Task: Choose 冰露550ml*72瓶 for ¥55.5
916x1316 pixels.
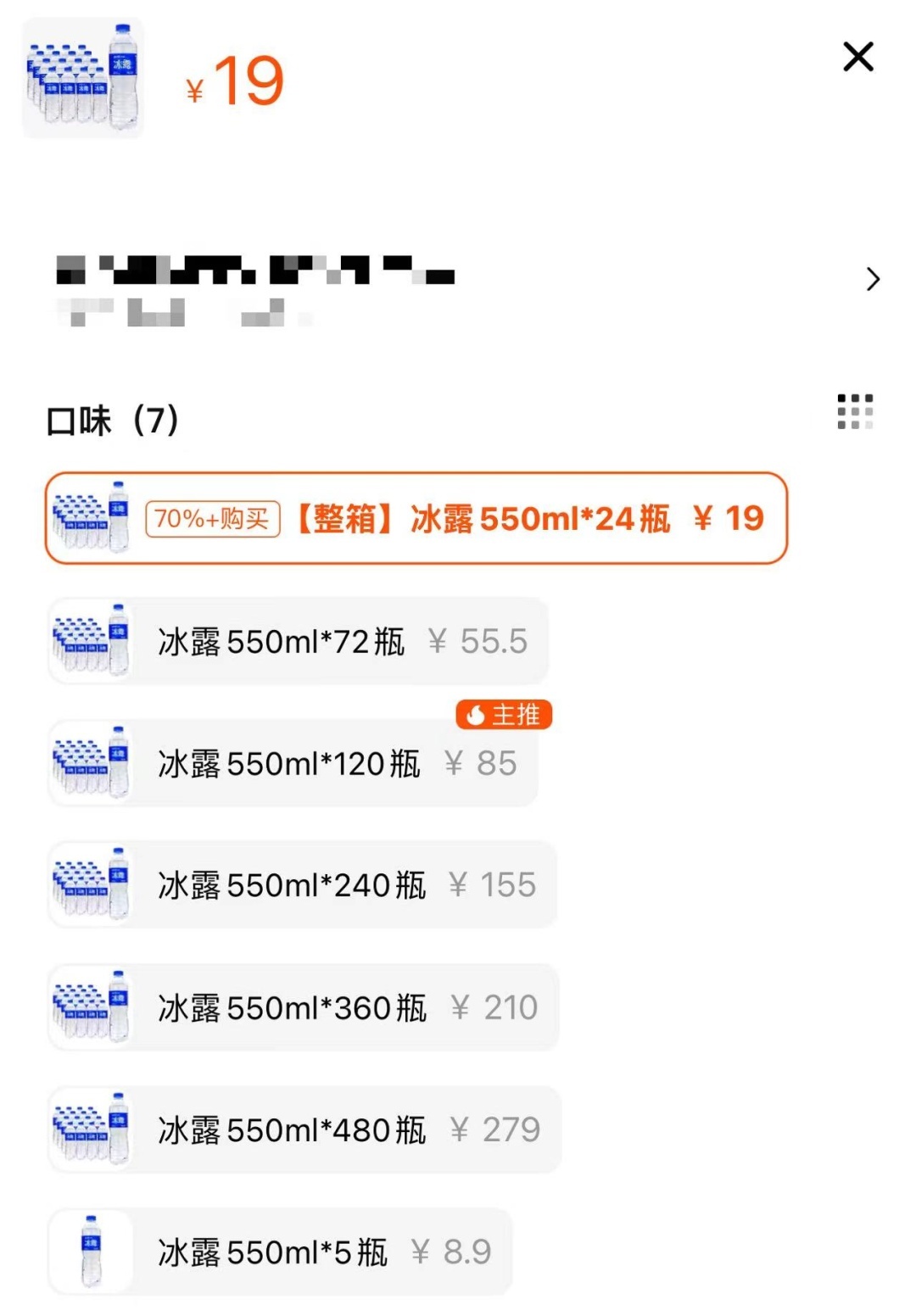Action: (298, 641)
